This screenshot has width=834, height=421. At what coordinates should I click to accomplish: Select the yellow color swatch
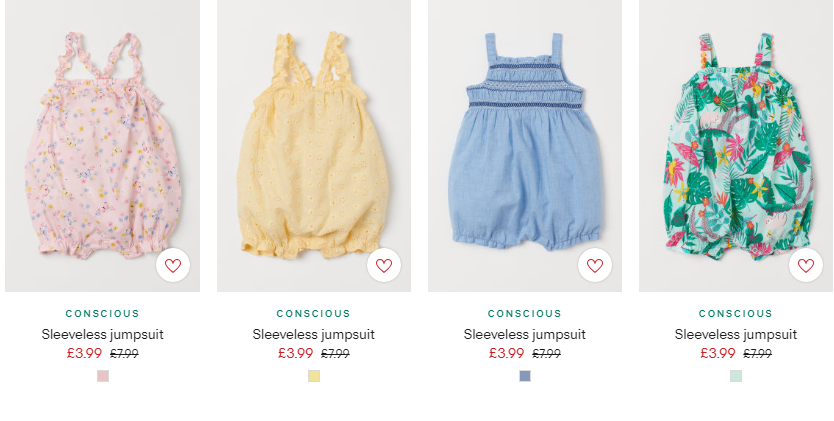pos(314,376)
